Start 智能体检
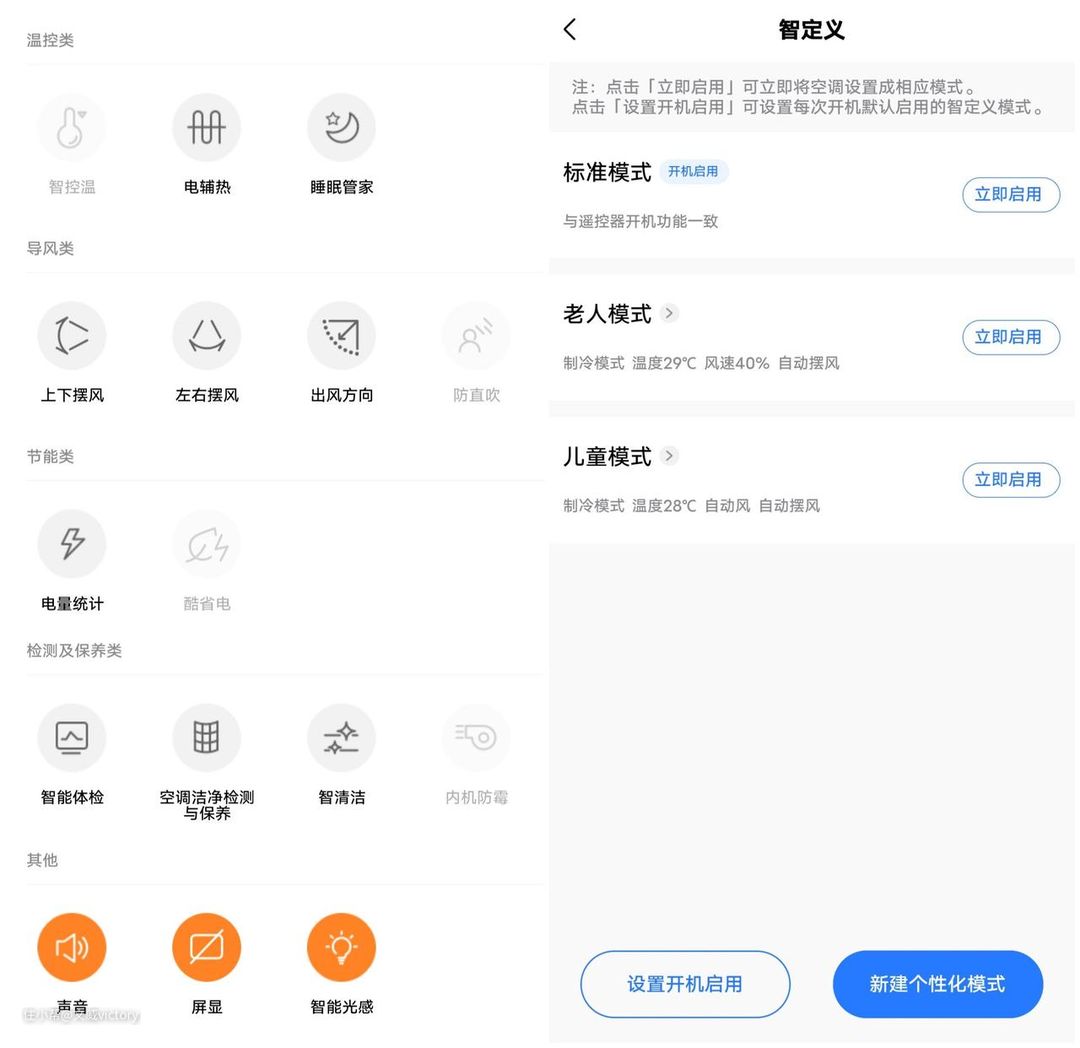Image resolution: width=1080 pixels, height=1048 pixels. coord(72,738)
